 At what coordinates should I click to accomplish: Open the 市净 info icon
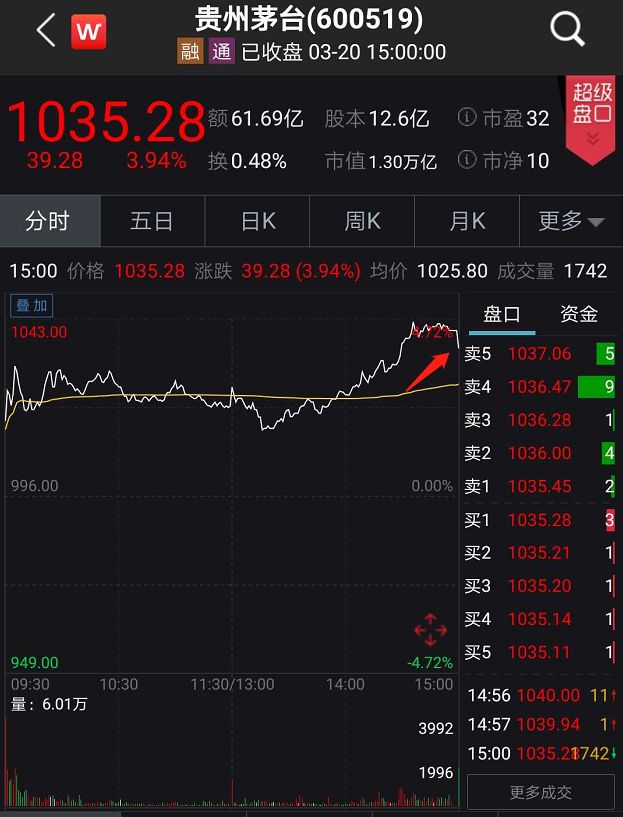(x=467, y=160)
